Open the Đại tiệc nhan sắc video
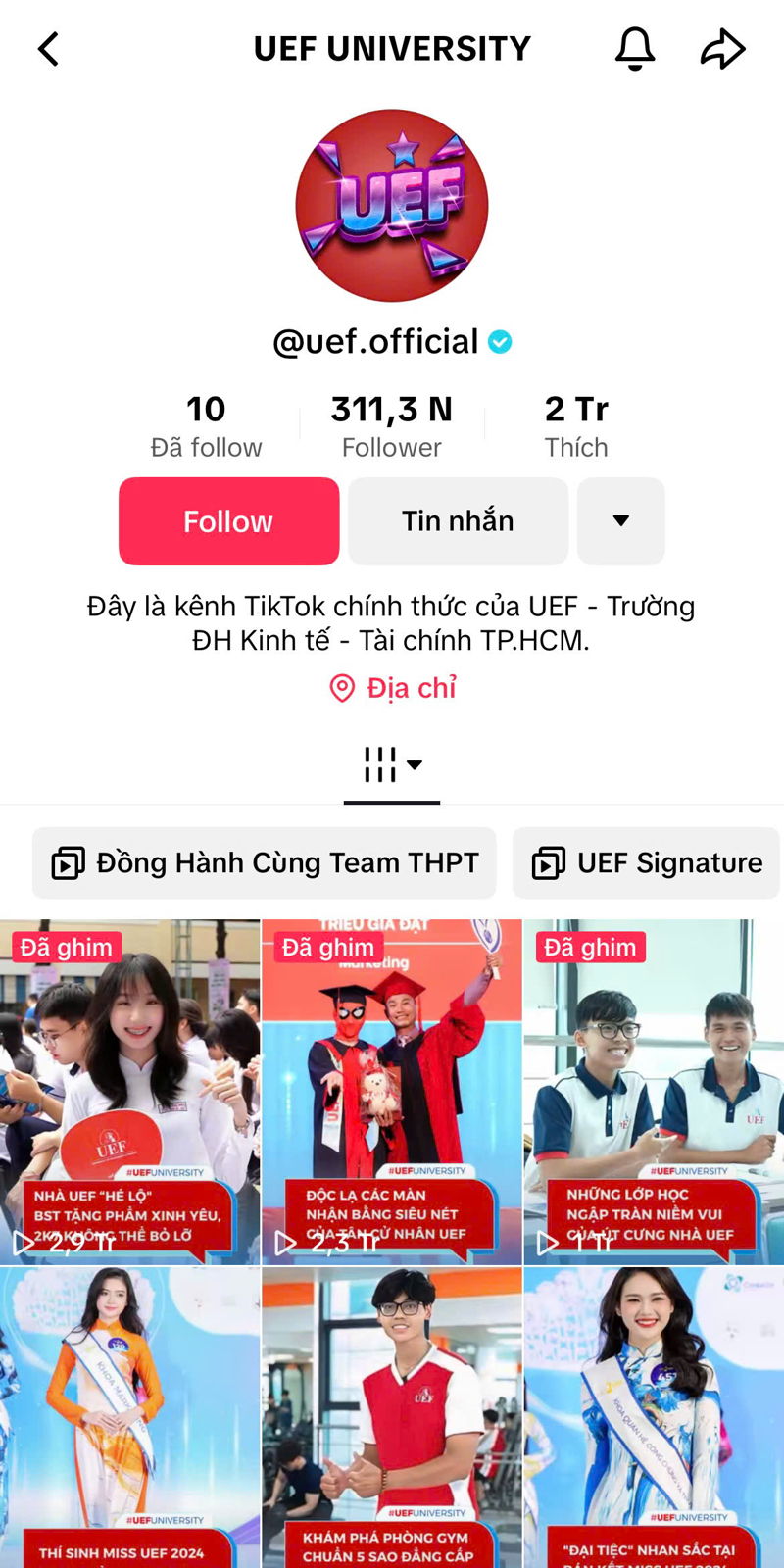 654,1417
